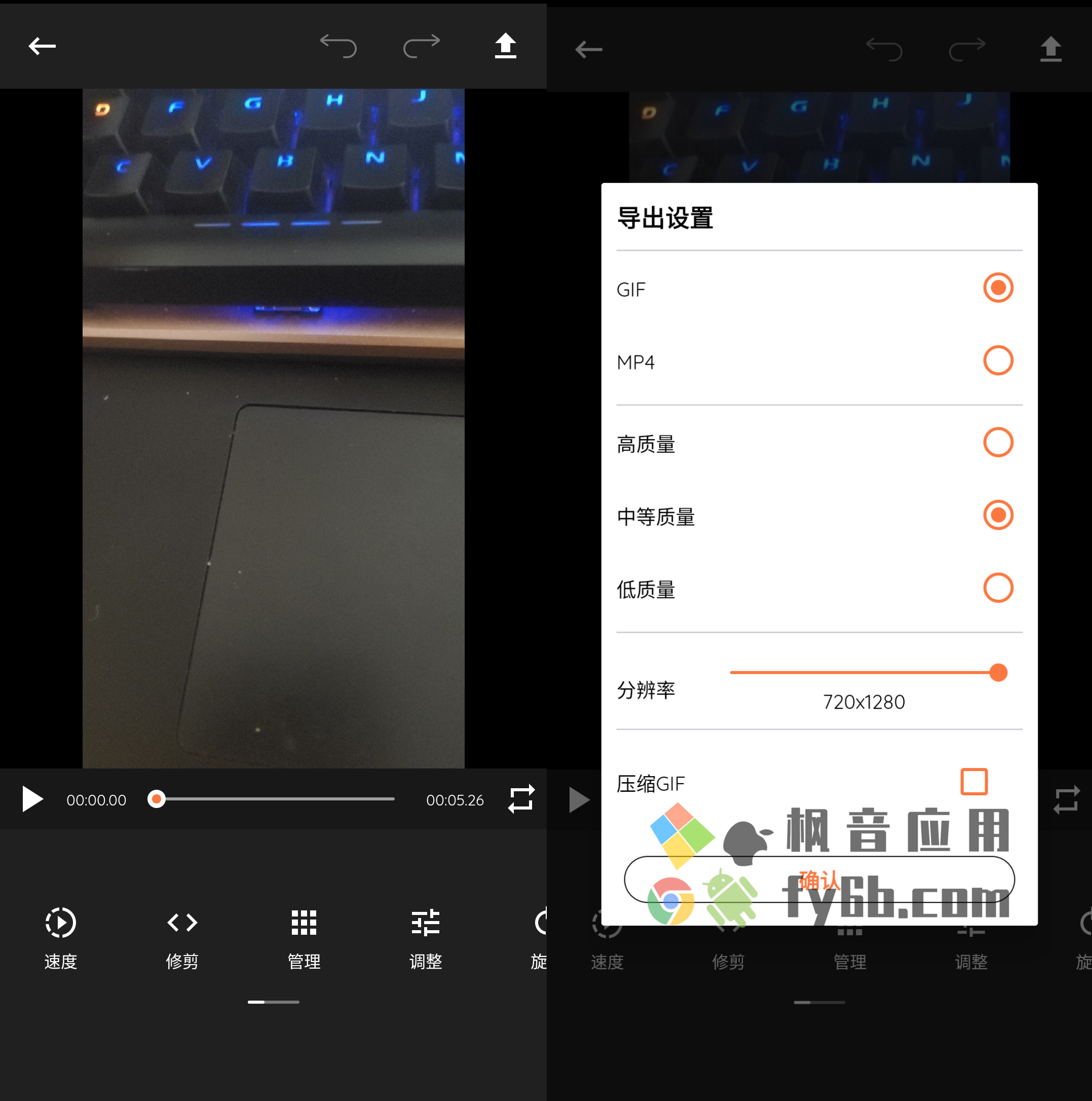The width and height of the screenshot is (1092, 1101).
Task: Select the MP4 export format
Action: click(997, 361)
